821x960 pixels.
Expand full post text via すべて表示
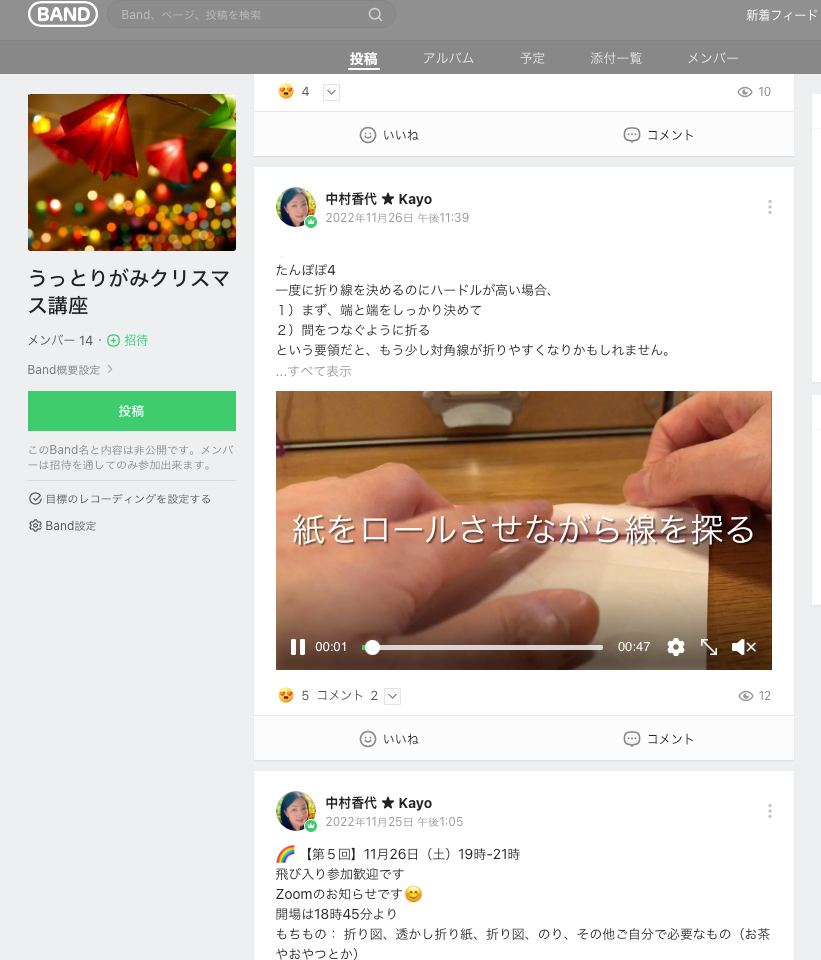[x=314, y=371]
